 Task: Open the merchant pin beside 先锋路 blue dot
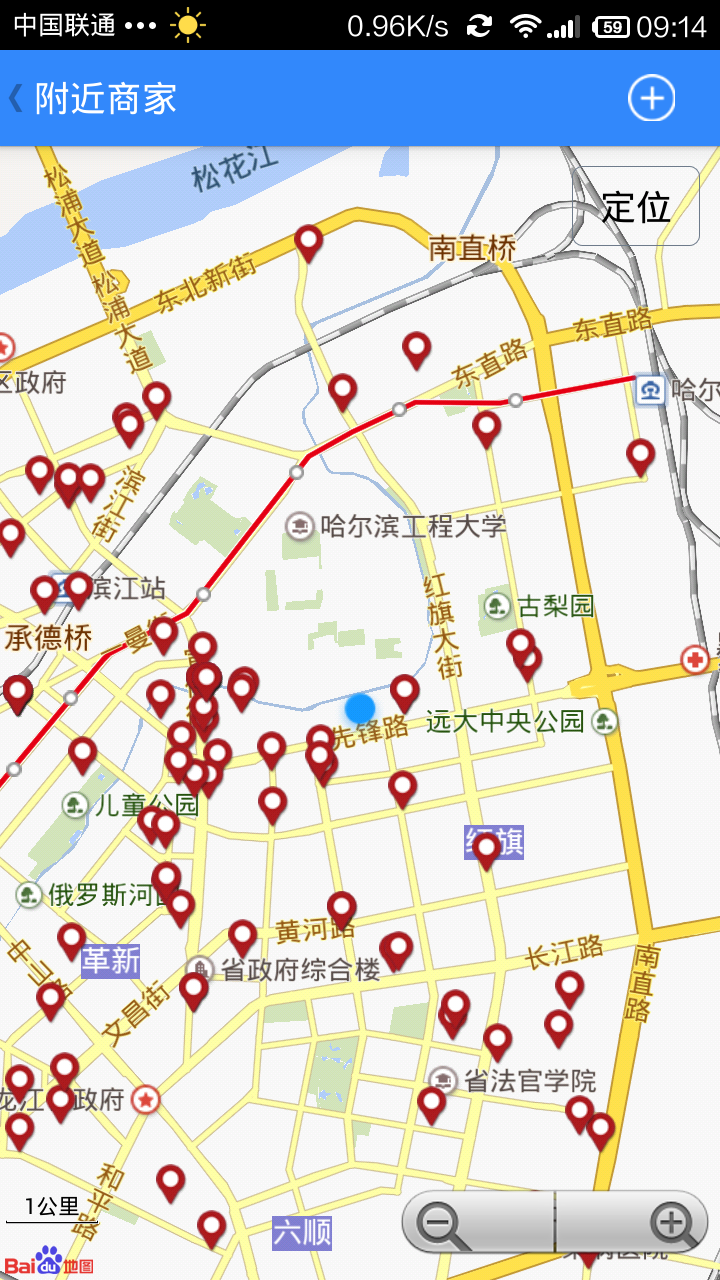(x=404, y=691)
